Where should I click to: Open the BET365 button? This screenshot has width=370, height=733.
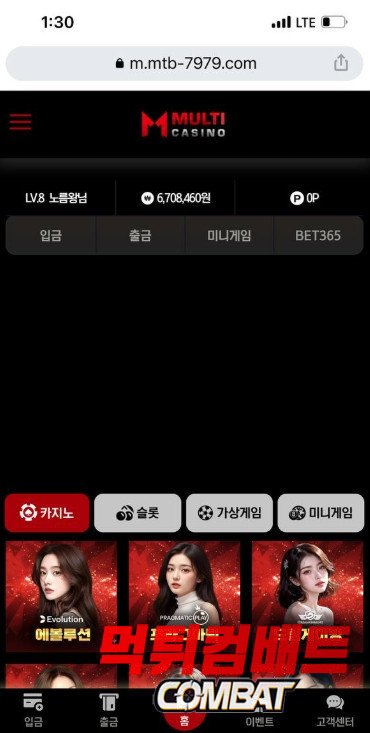pos(318,235)
